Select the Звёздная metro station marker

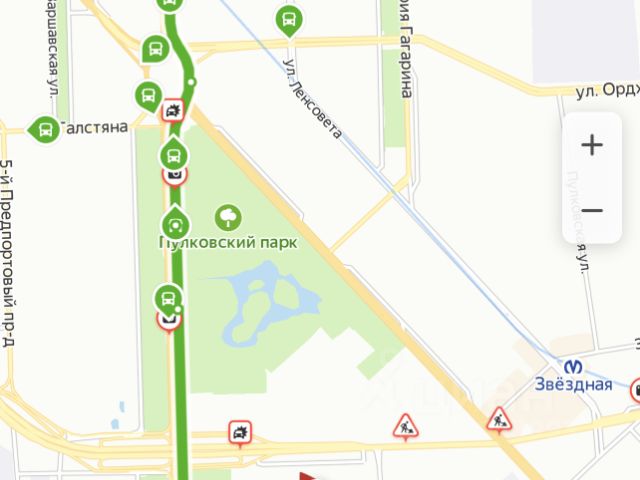(x=574, y=365)
